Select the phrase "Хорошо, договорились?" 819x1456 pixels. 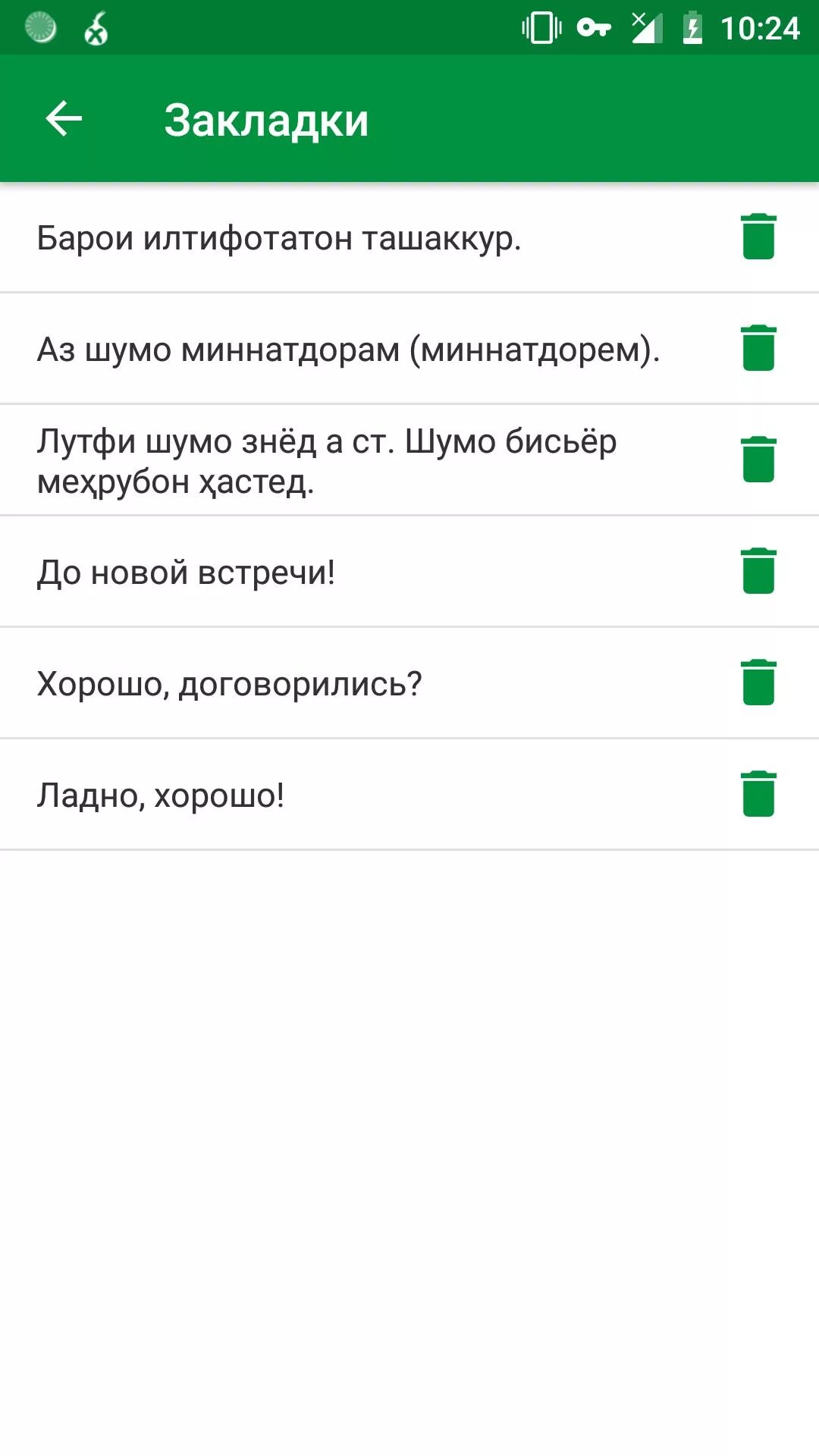coord(230,684)
